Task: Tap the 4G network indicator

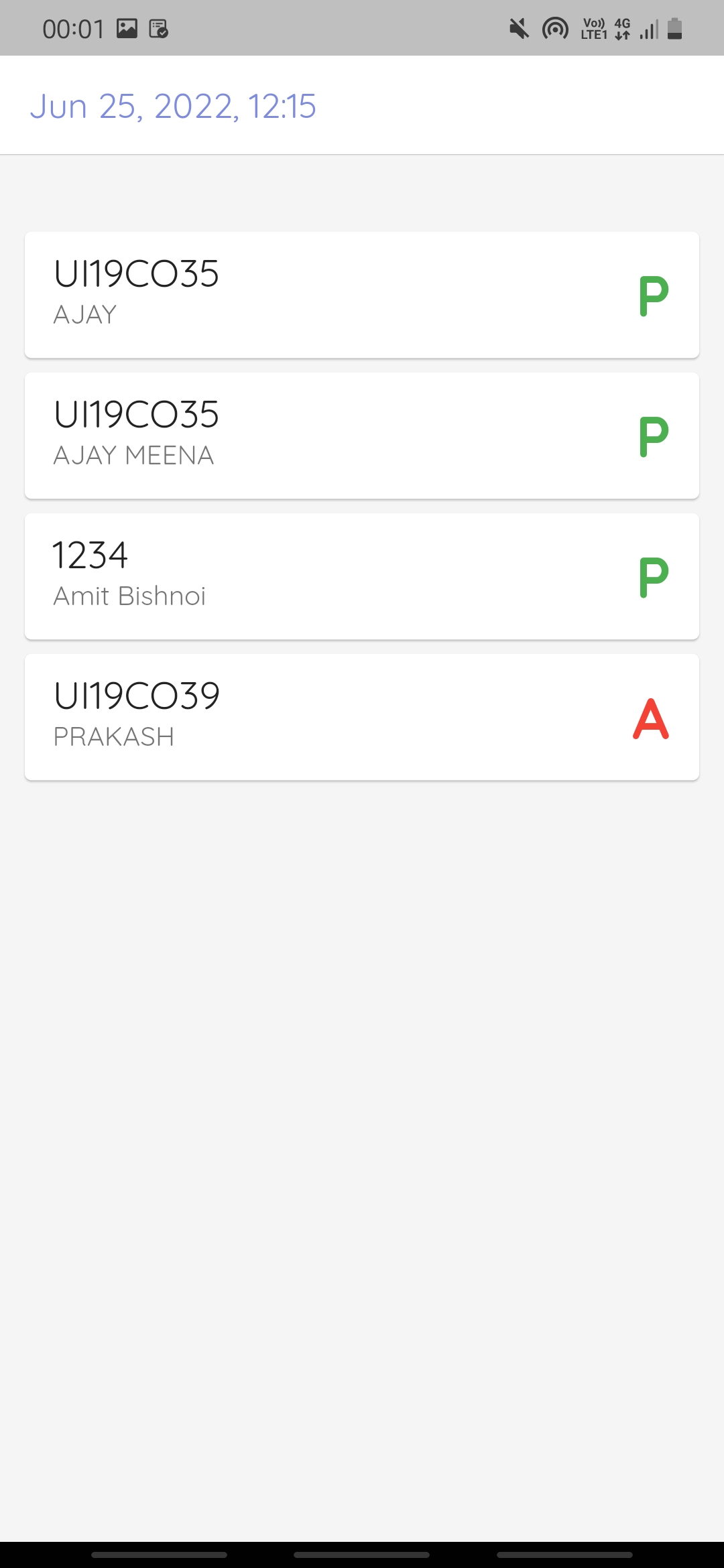Action: click(x=621, y=27)
